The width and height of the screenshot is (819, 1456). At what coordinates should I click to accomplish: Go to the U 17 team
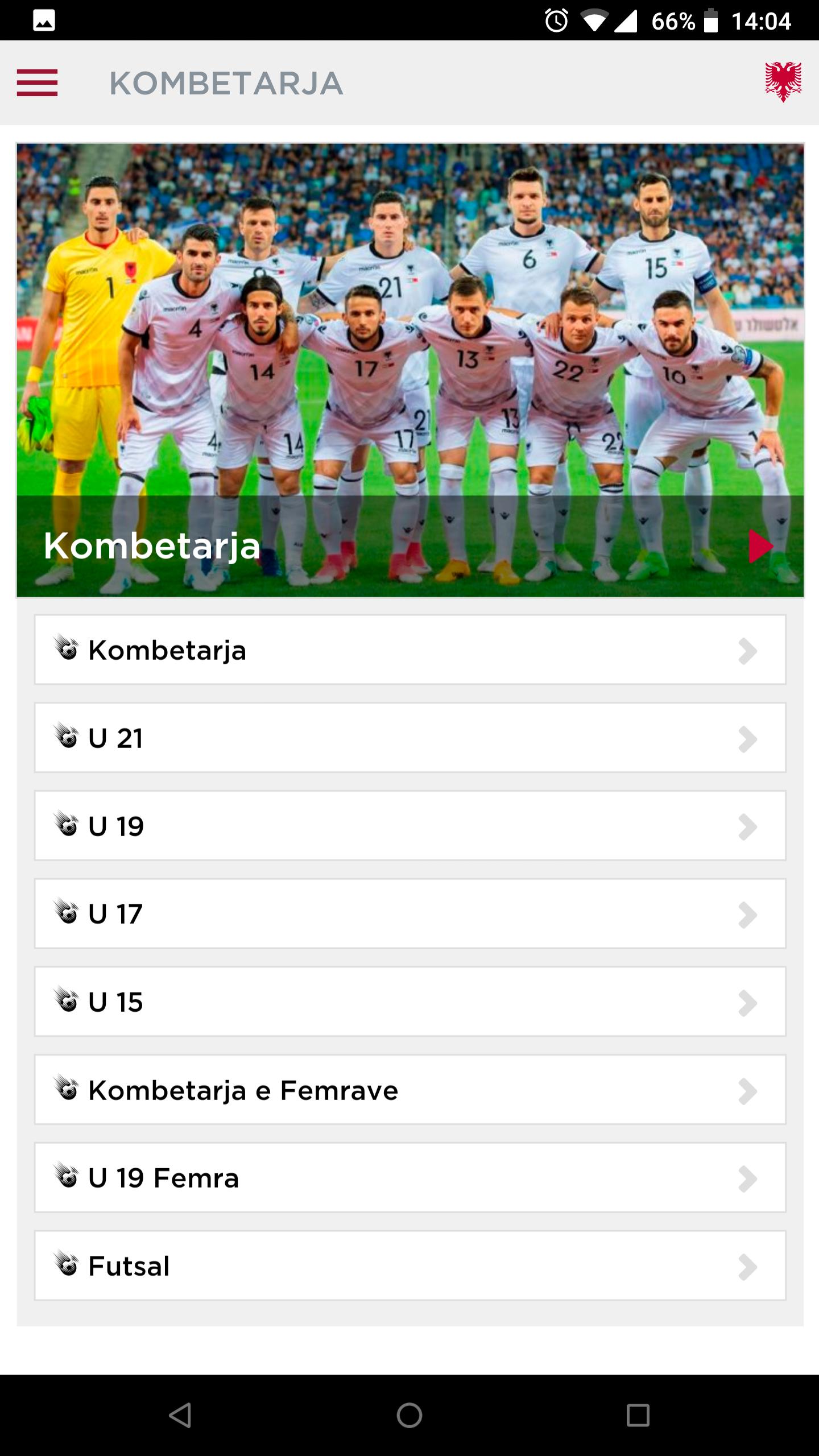[409, 914]
